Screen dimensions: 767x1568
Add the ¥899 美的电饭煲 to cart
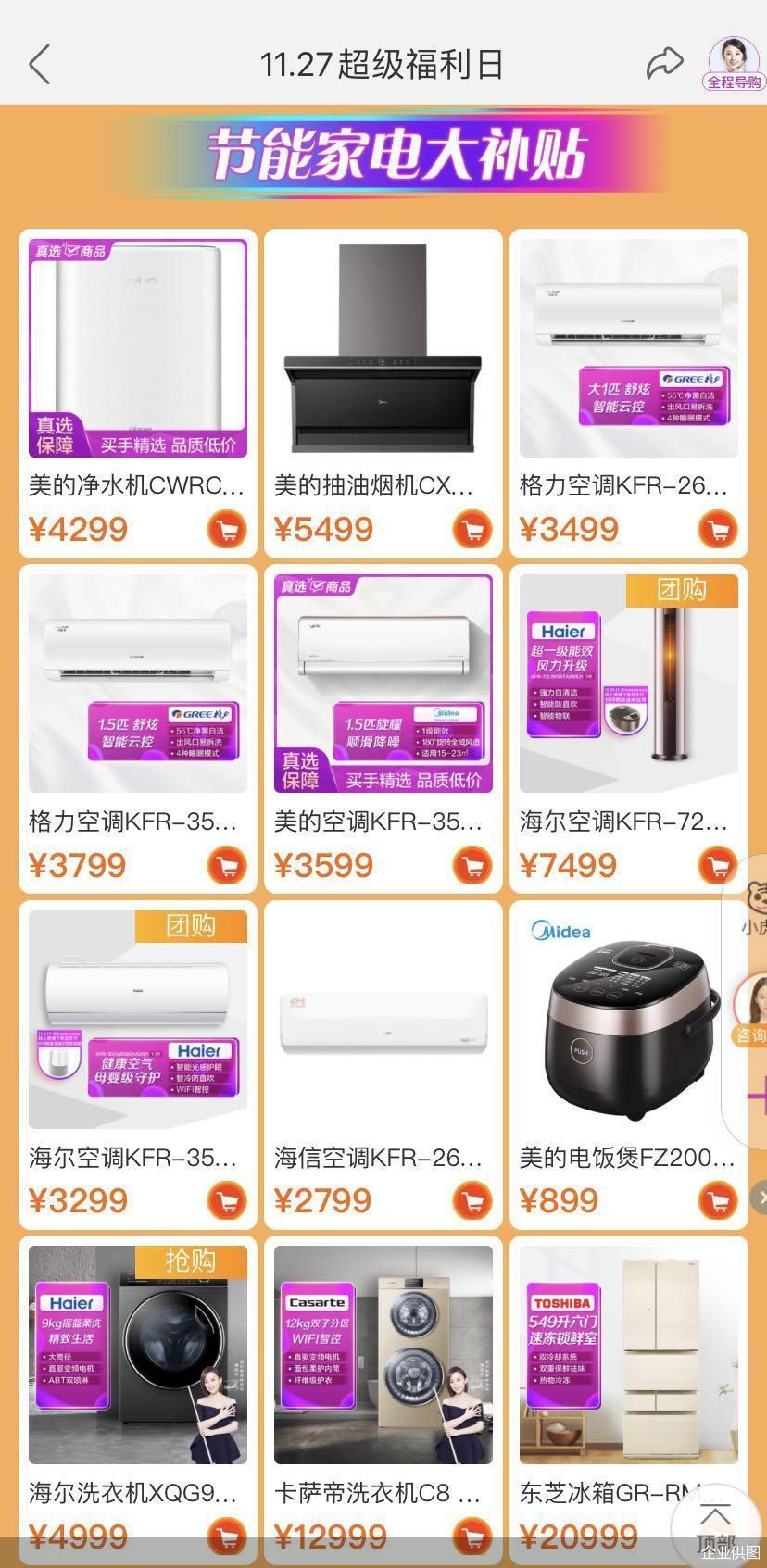[x=718, y=1201]
